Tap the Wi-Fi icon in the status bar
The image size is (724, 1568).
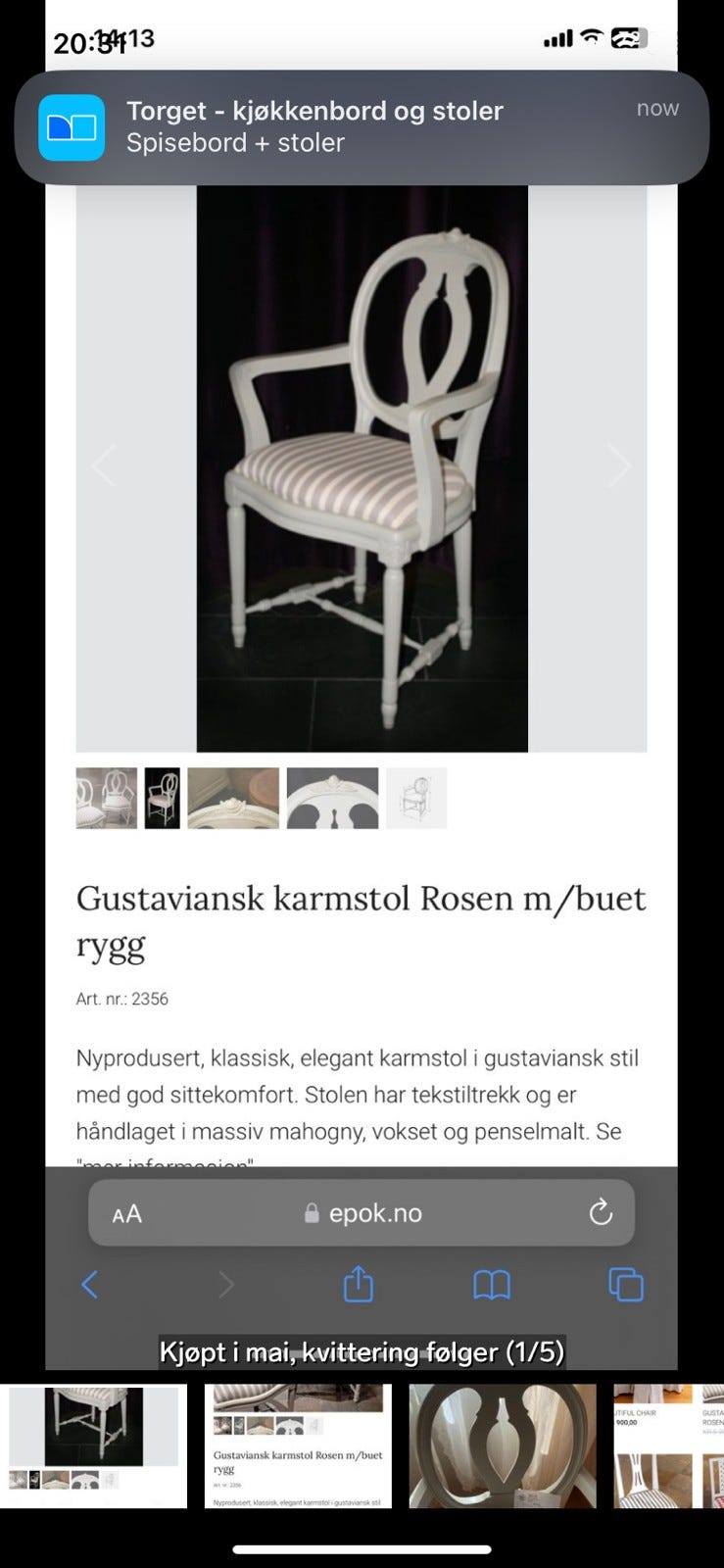[590, 38]
